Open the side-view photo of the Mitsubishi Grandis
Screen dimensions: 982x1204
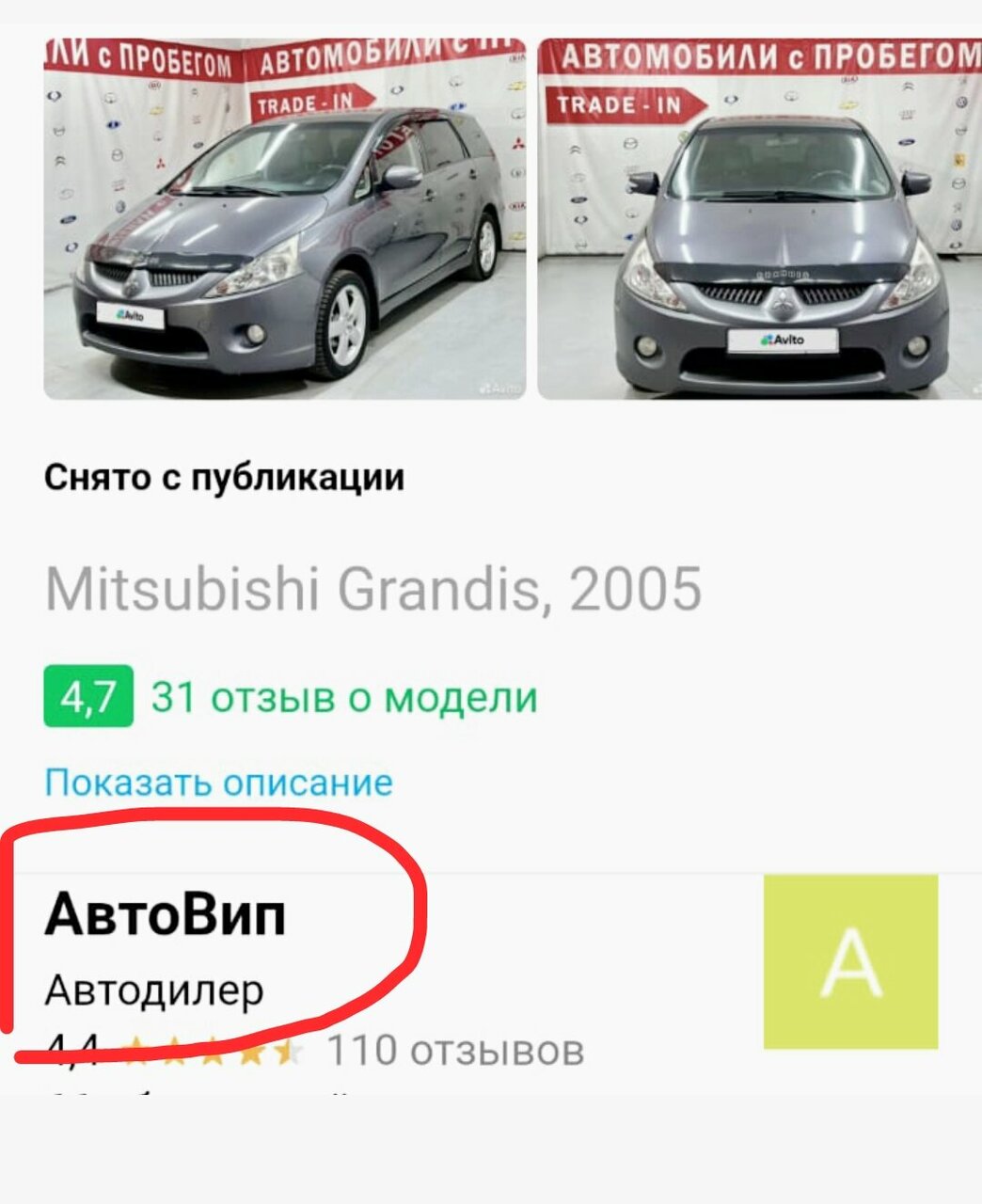284,218
